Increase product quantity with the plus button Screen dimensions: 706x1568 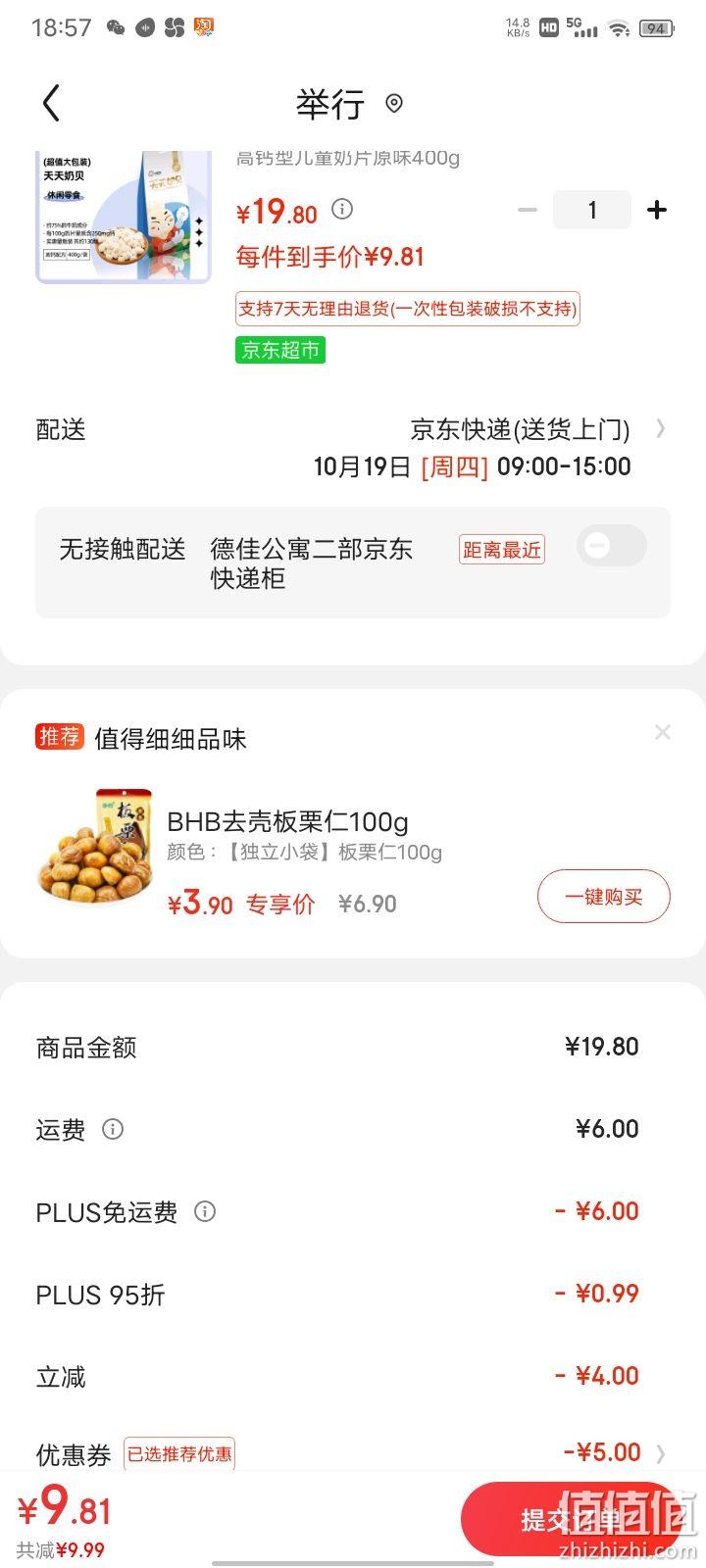(657, 210)
